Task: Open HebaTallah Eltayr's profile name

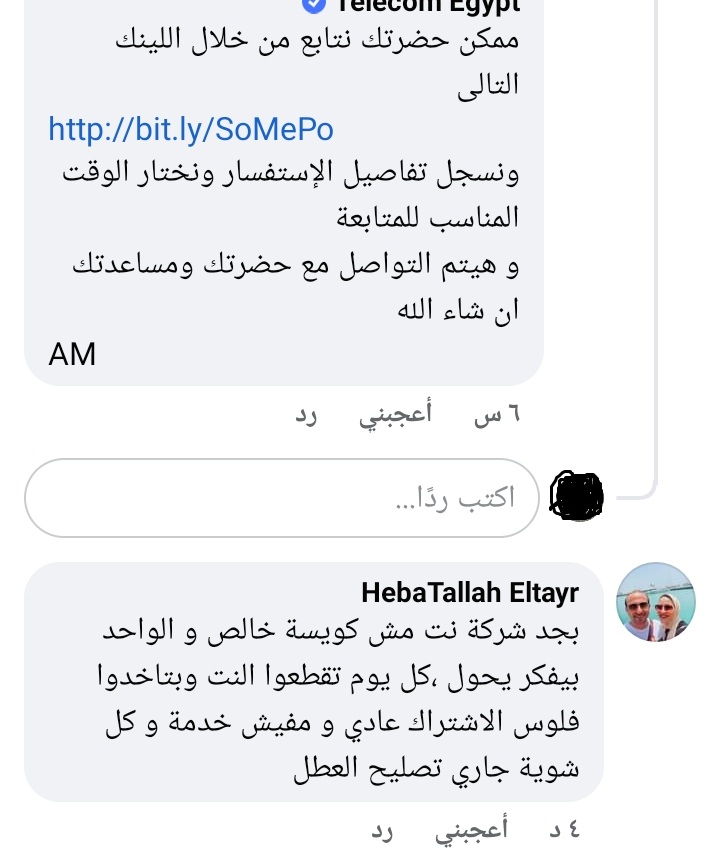Action: click(x=469, y=593)
